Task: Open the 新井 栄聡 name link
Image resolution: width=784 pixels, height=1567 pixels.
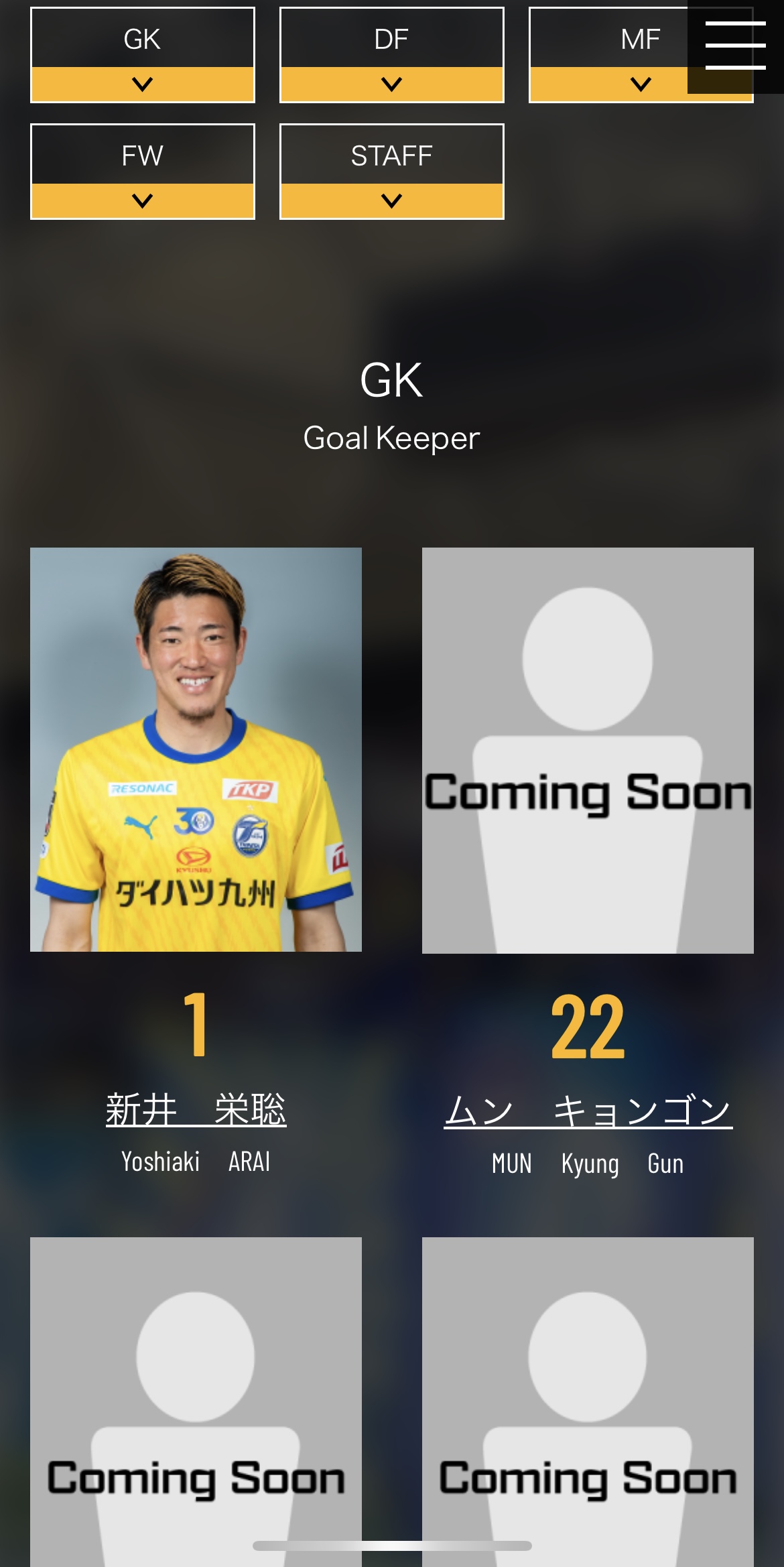Action: click(196, 1109)
